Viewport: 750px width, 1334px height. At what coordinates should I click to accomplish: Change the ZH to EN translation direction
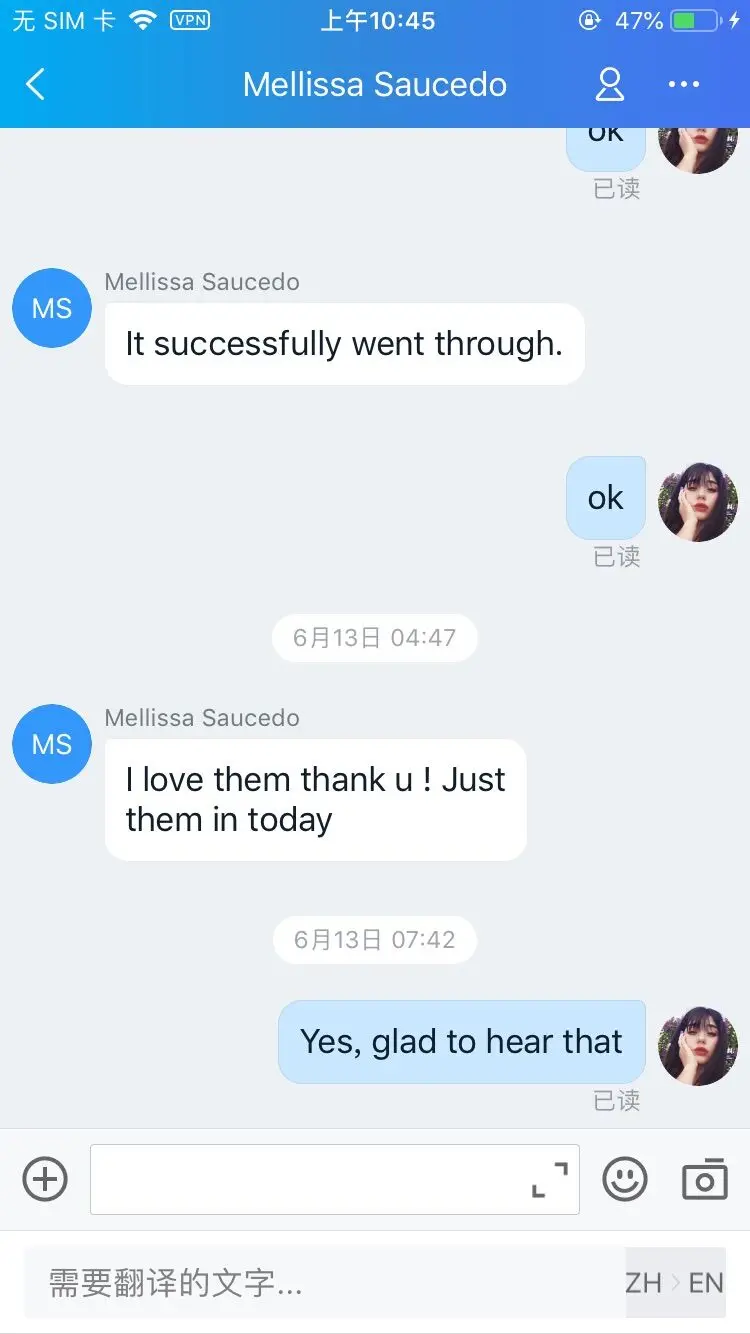675,1283
